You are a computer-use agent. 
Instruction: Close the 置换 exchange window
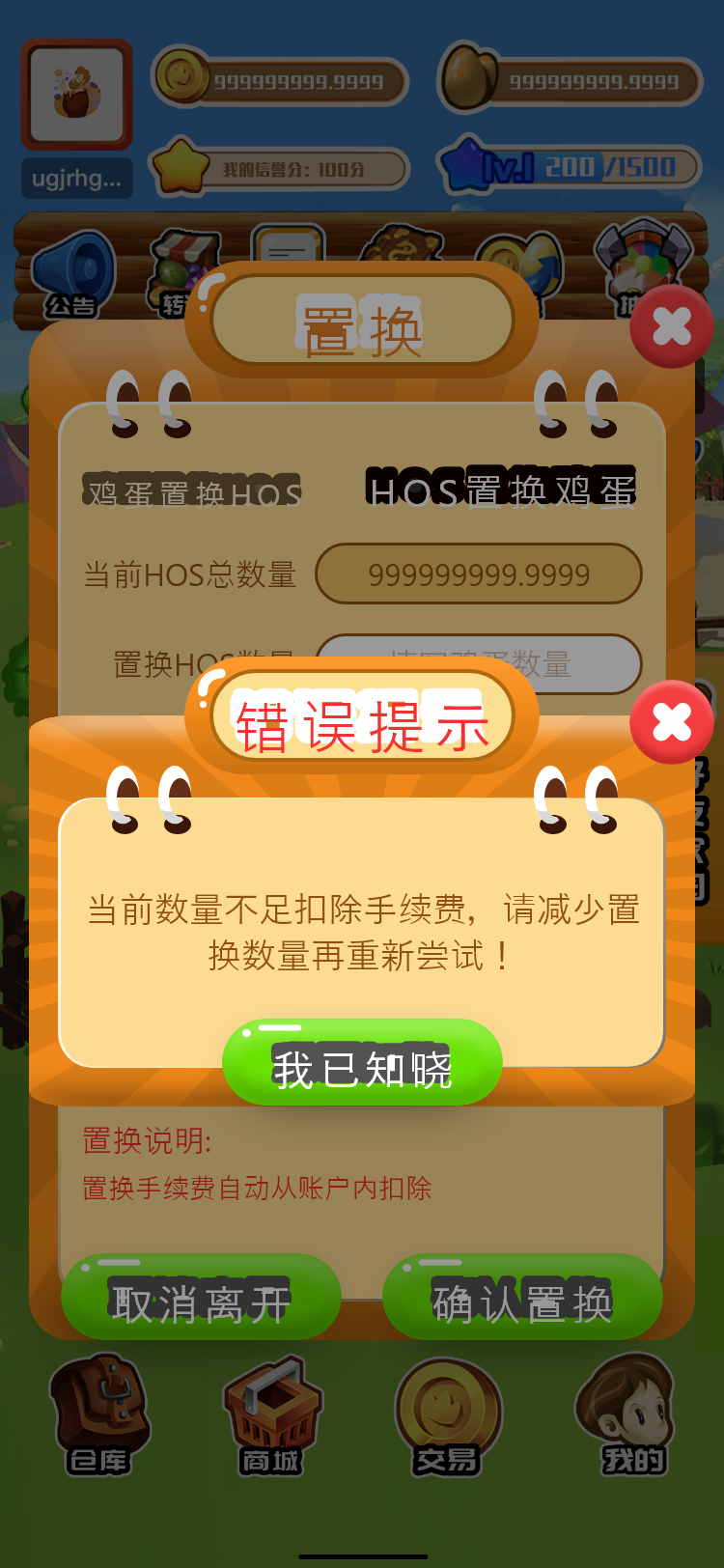[x=671, y=326]
